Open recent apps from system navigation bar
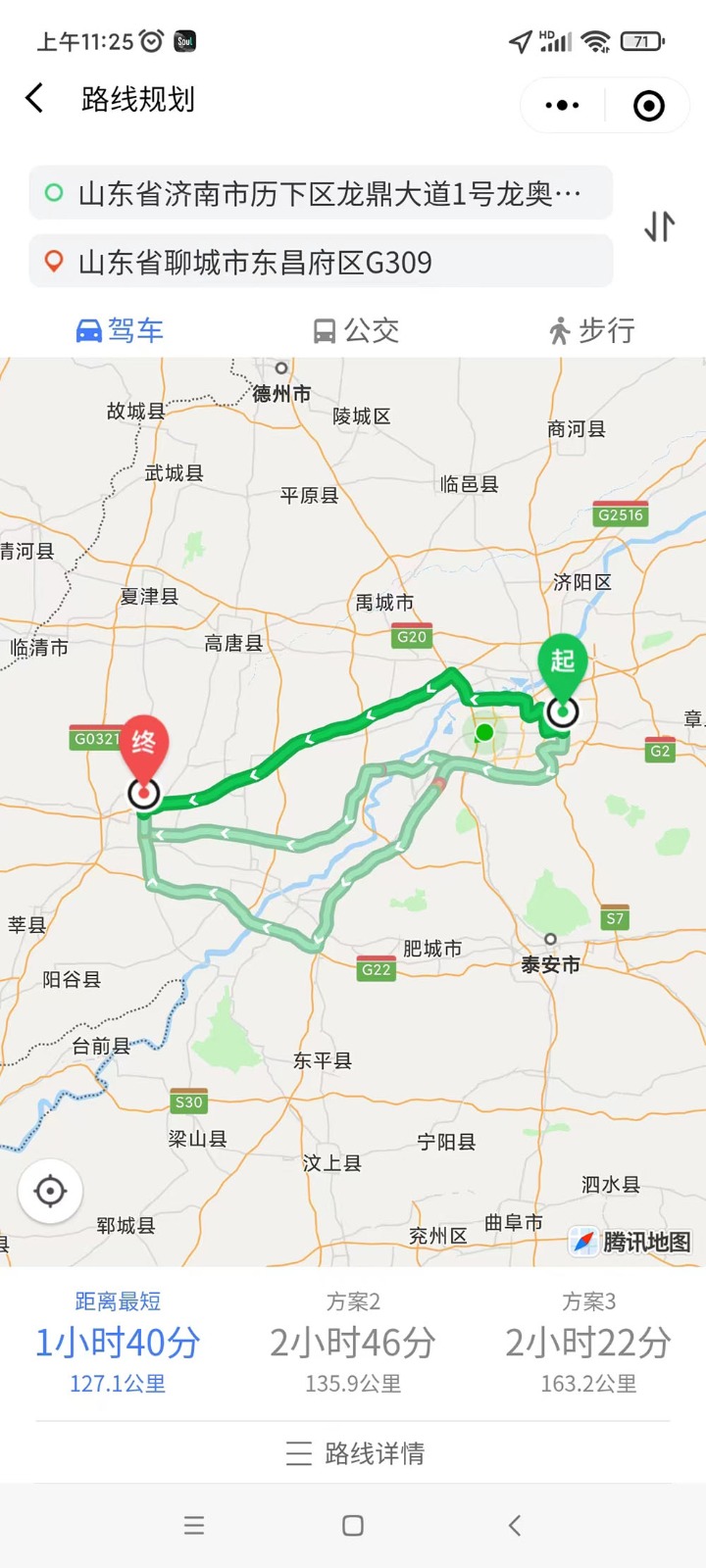 [x=194, y=1525]
